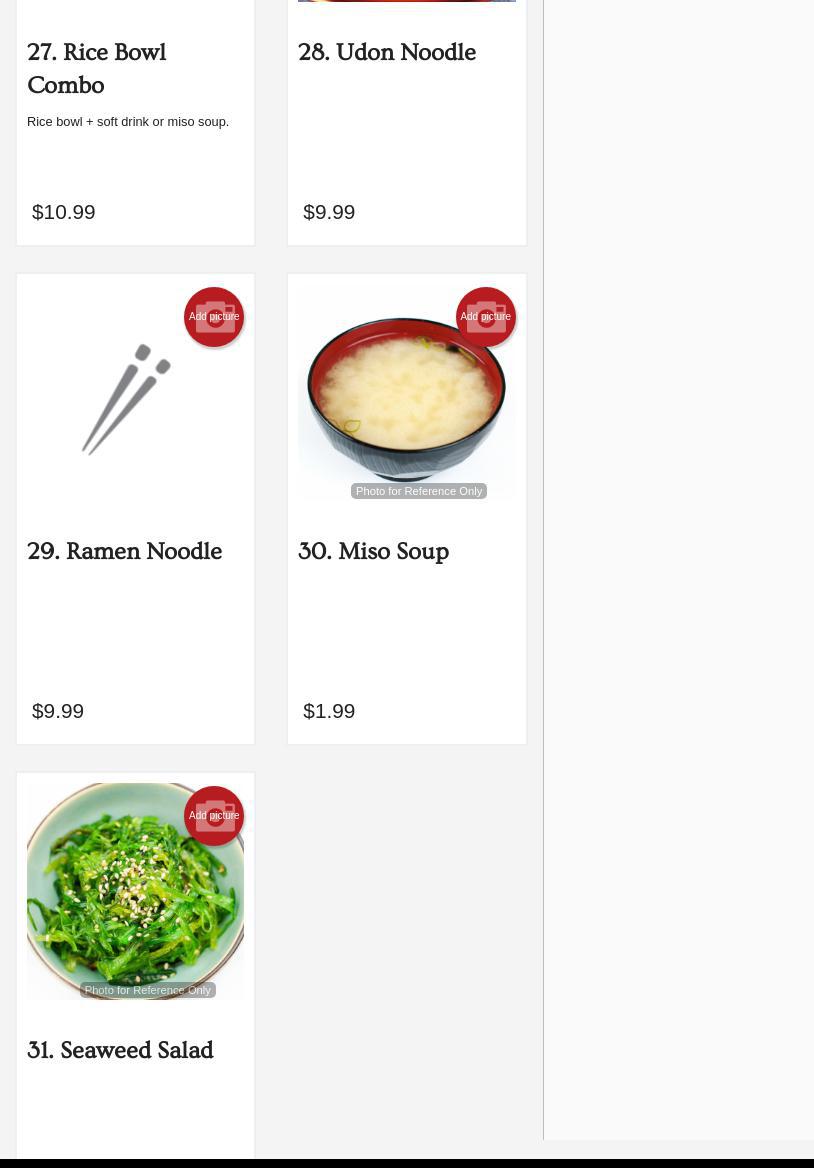
Task: Select the Udon Noodle menu item
Action: click(x=386, y=52)
